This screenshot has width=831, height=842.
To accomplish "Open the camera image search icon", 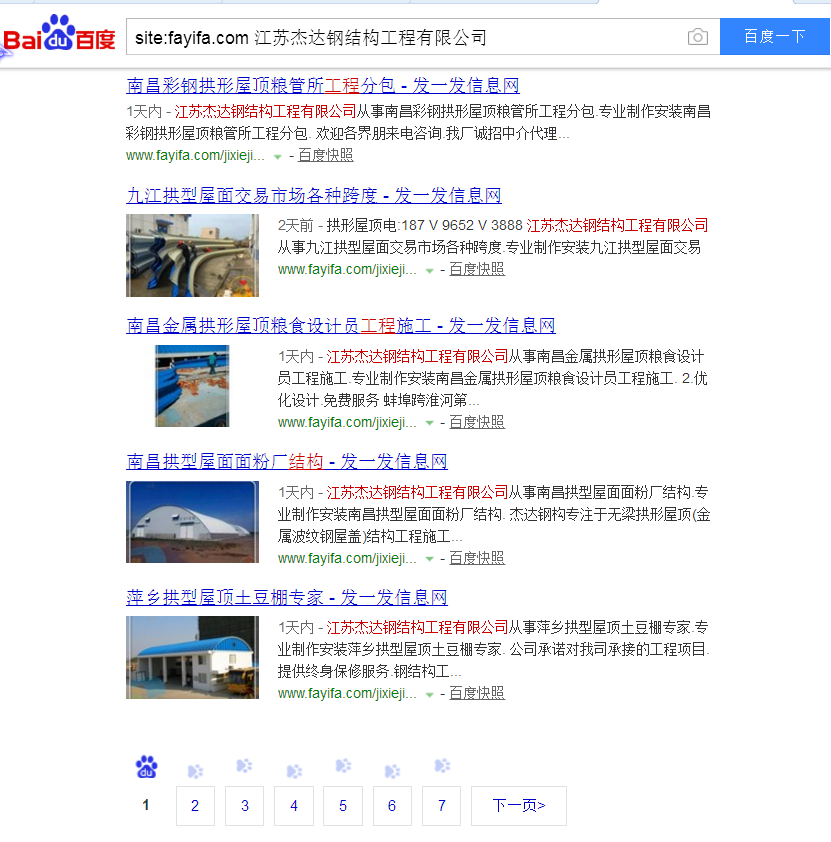I will [697, 38].
